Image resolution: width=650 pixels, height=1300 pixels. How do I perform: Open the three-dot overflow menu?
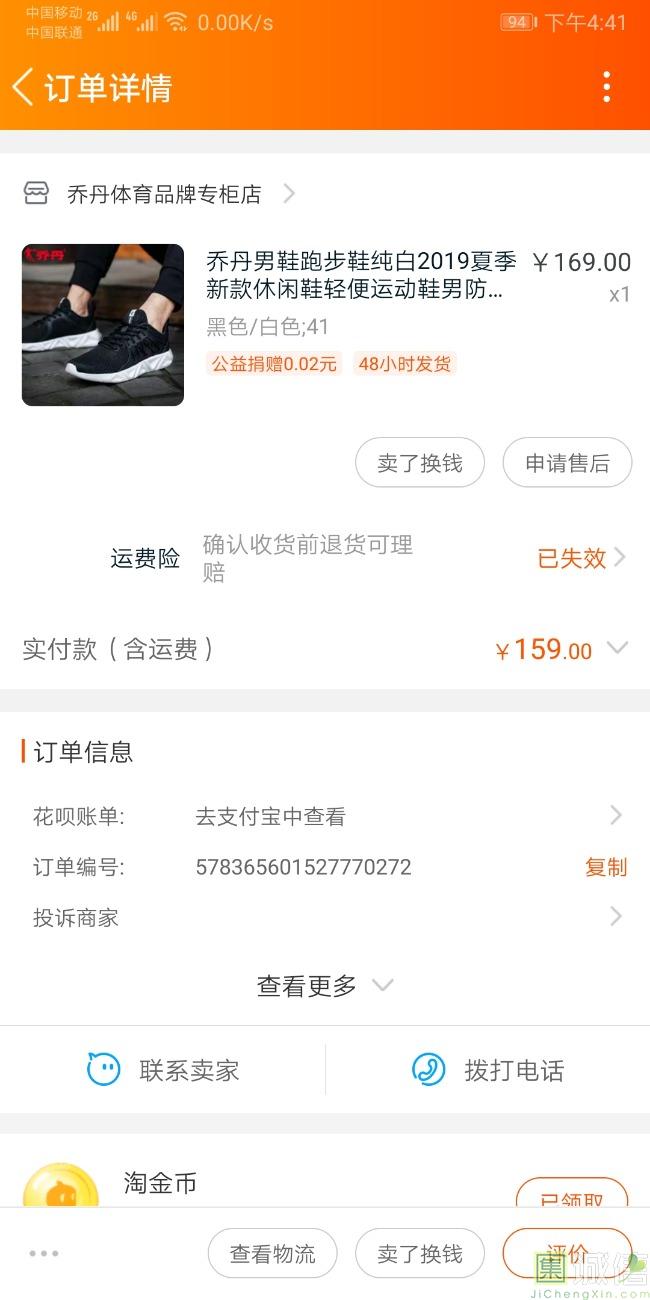coord(606,87)
